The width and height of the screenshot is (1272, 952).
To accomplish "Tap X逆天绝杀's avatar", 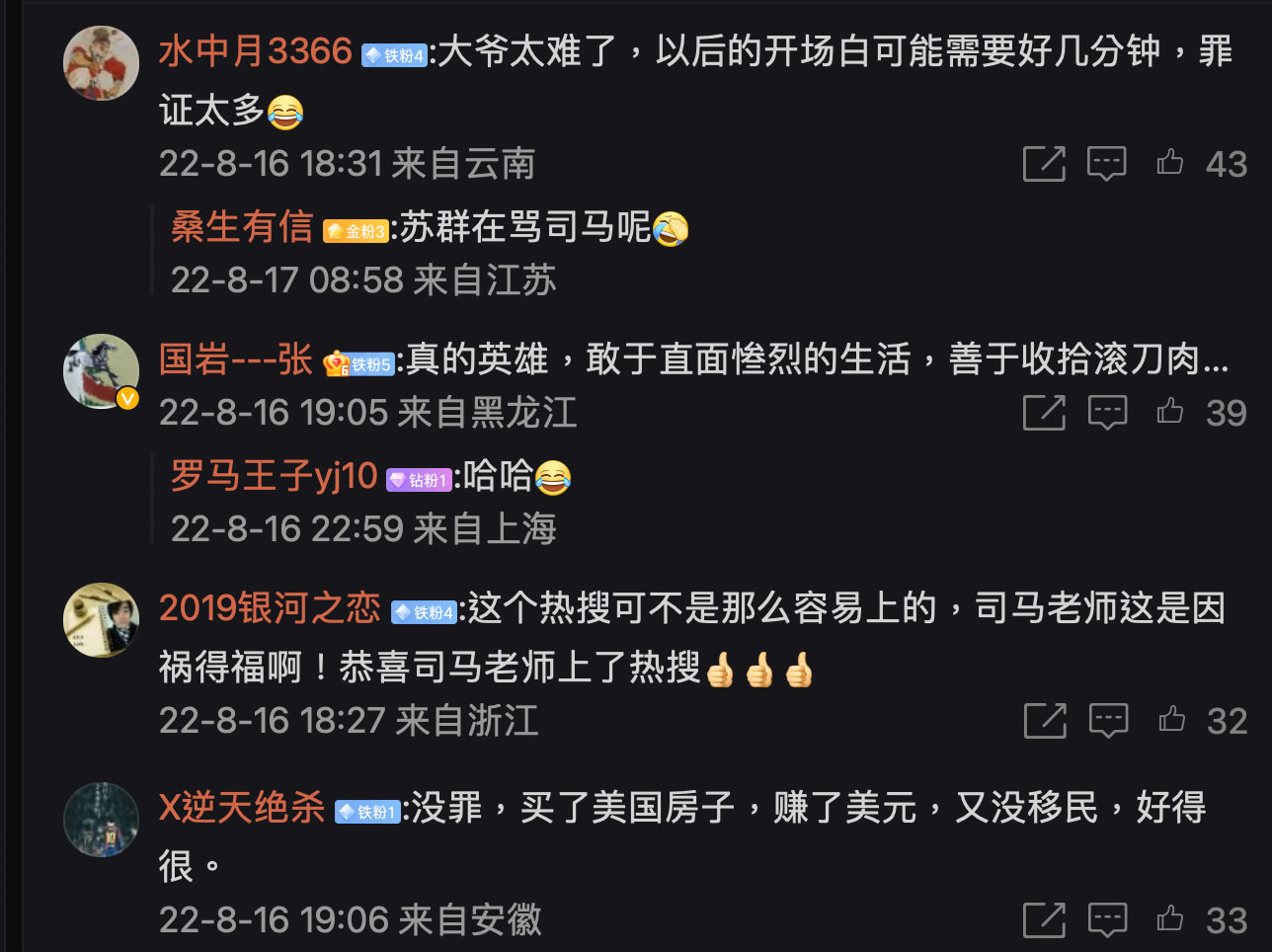I will (x=101, y=819).
